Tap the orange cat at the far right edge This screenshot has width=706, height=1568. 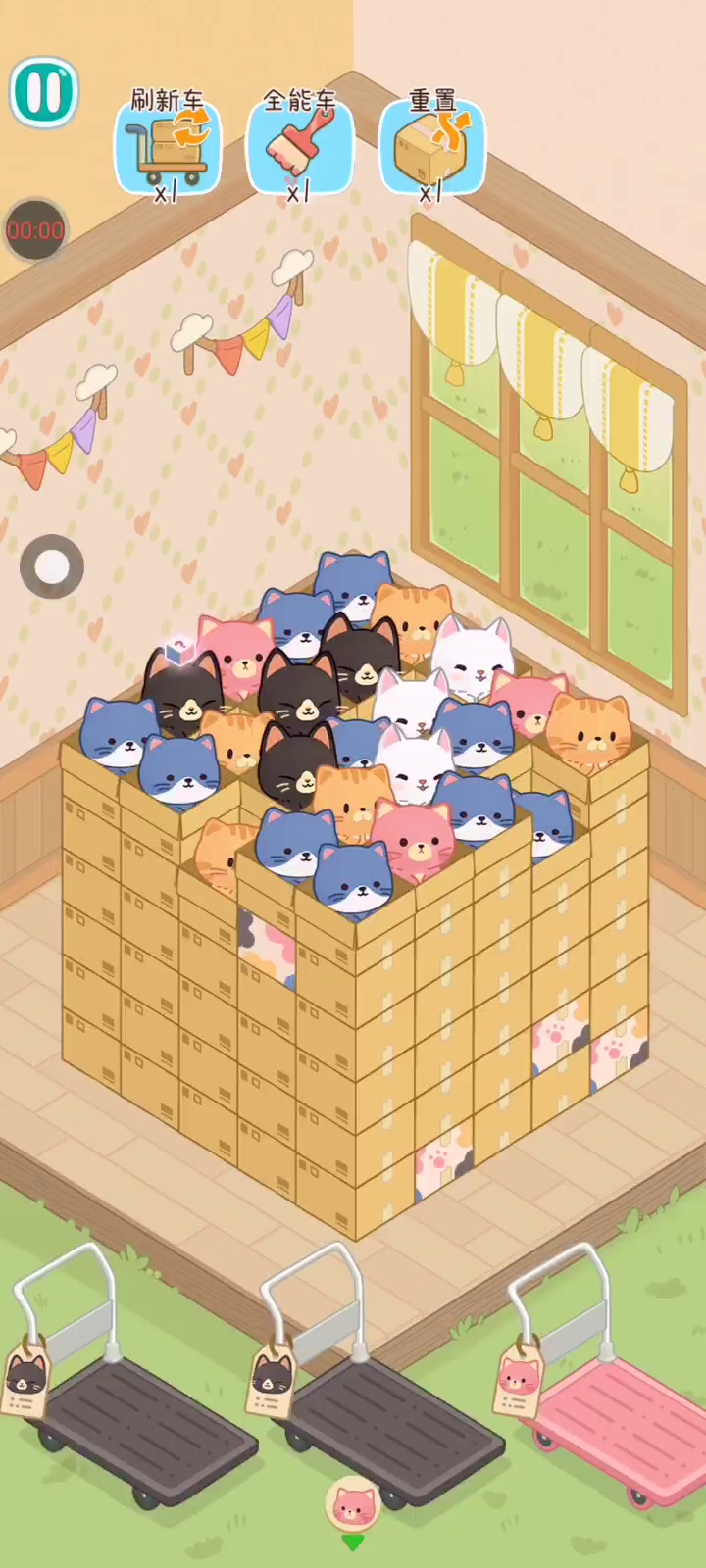pyautogui.click(x=588, y=731)
